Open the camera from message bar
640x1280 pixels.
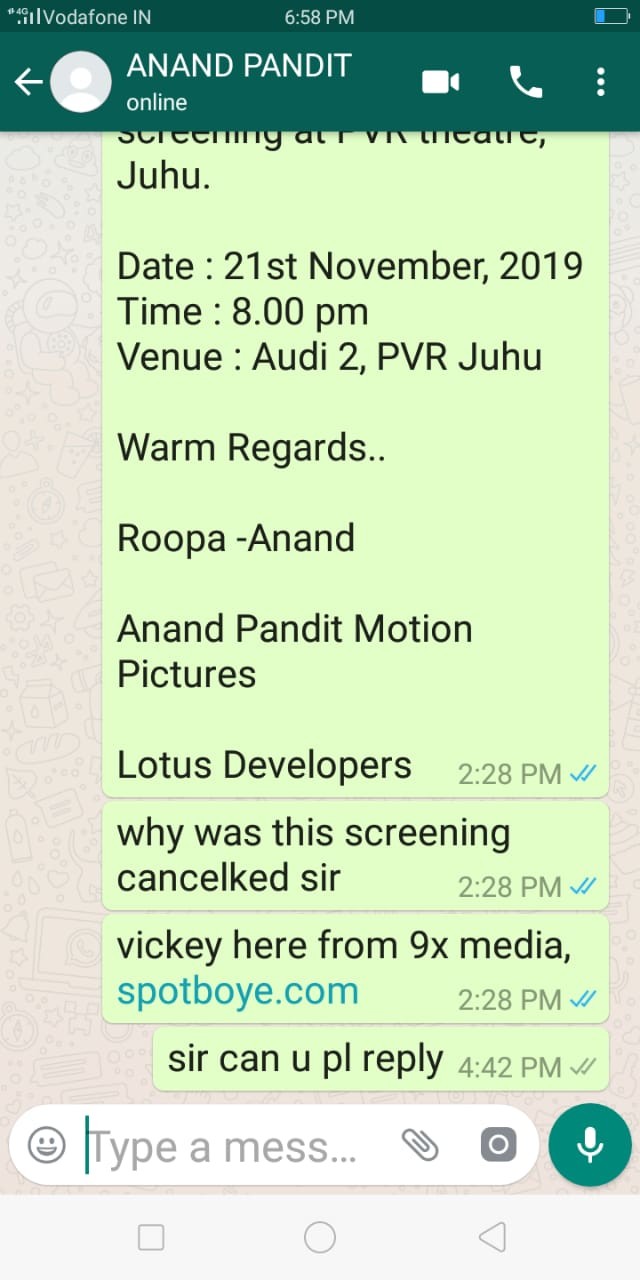tap(498, 1144)
